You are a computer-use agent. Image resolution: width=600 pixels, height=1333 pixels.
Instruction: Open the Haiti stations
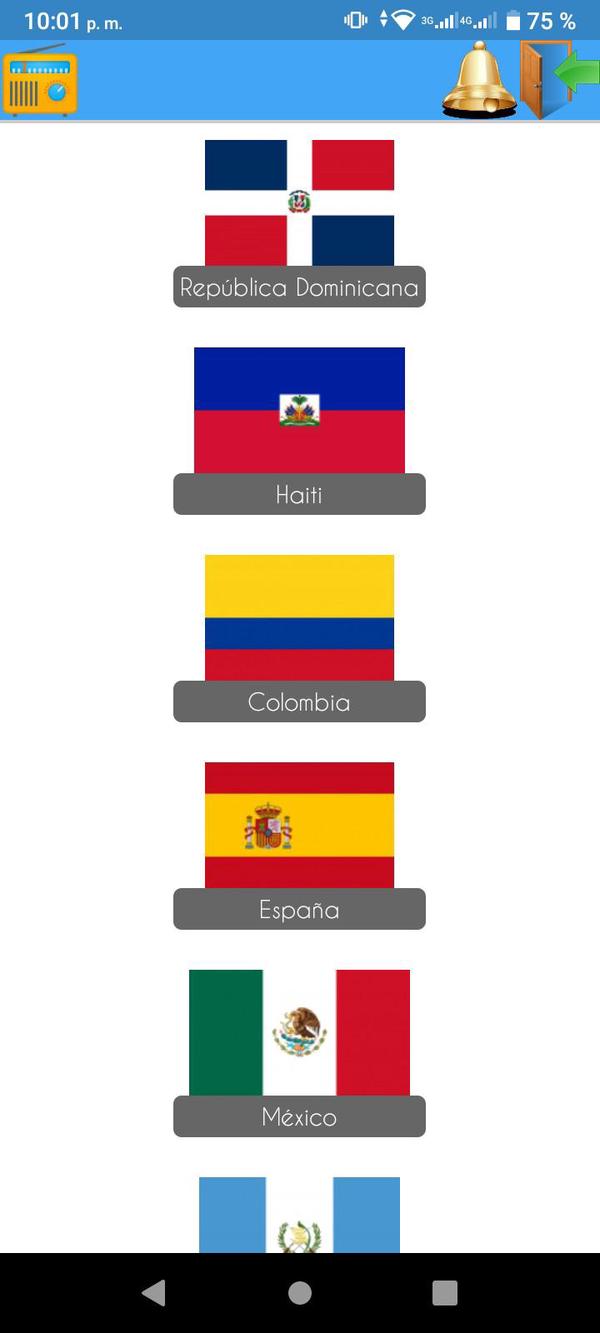coord(299,428)
